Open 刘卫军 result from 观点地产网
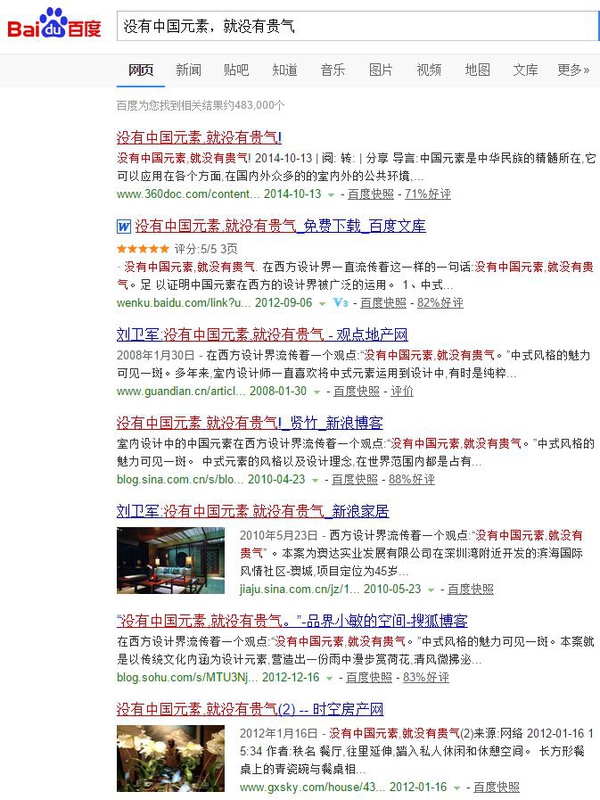This screenshot has width=600, height=800. (262, 335)
